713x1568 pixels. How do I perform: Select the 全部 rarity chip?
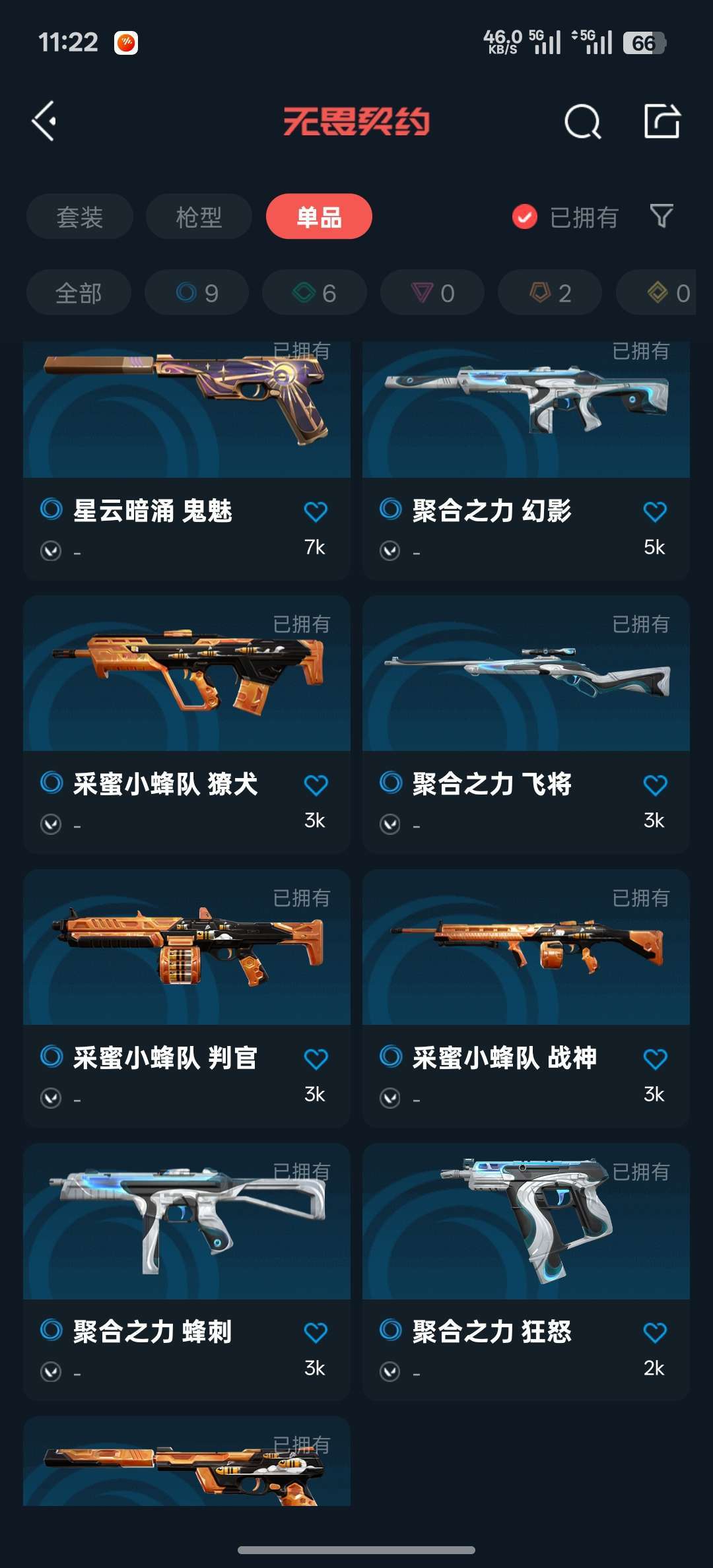(x=79, y=292)
